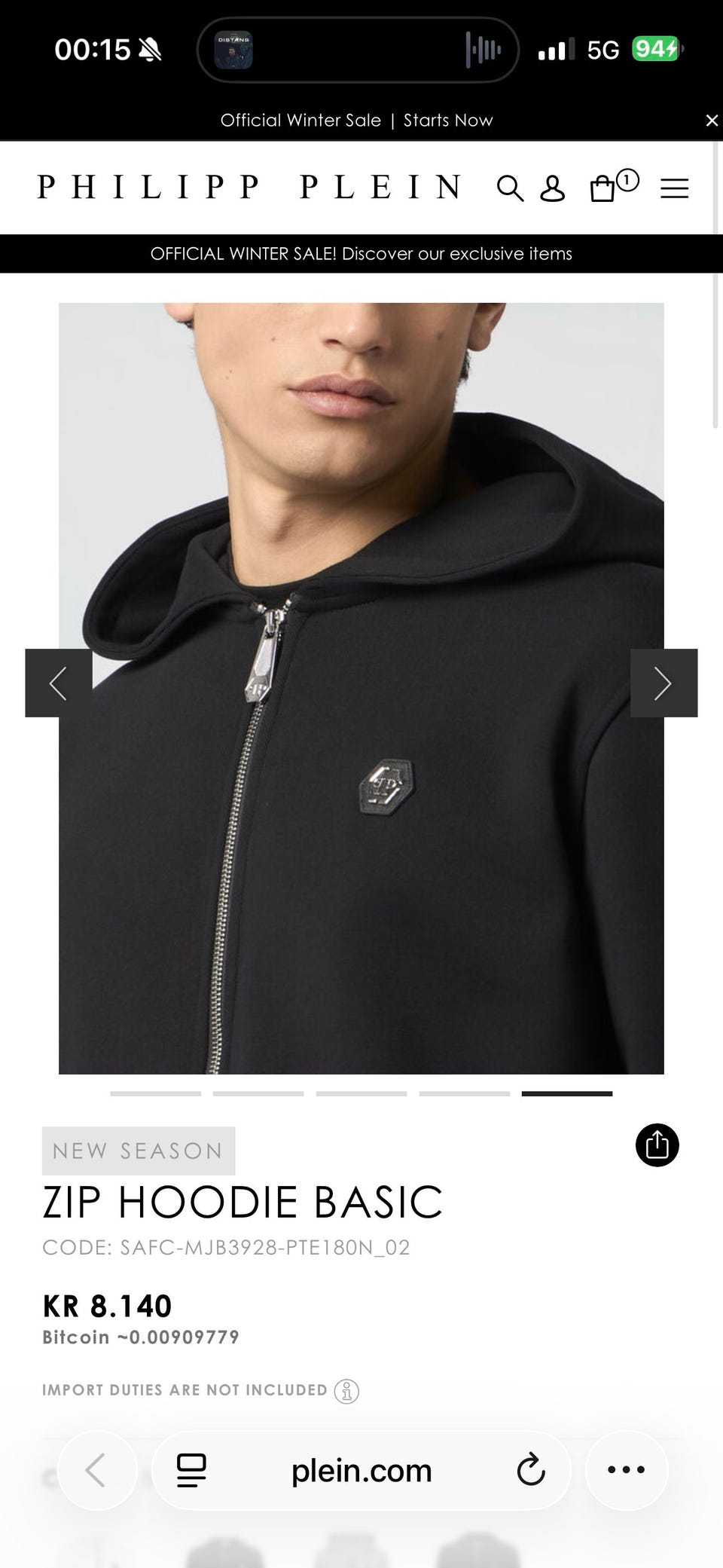The image size is (723, 1568).
Task: Open the site search magnifier
Action: pyautogui.click(x=510, y=188)
